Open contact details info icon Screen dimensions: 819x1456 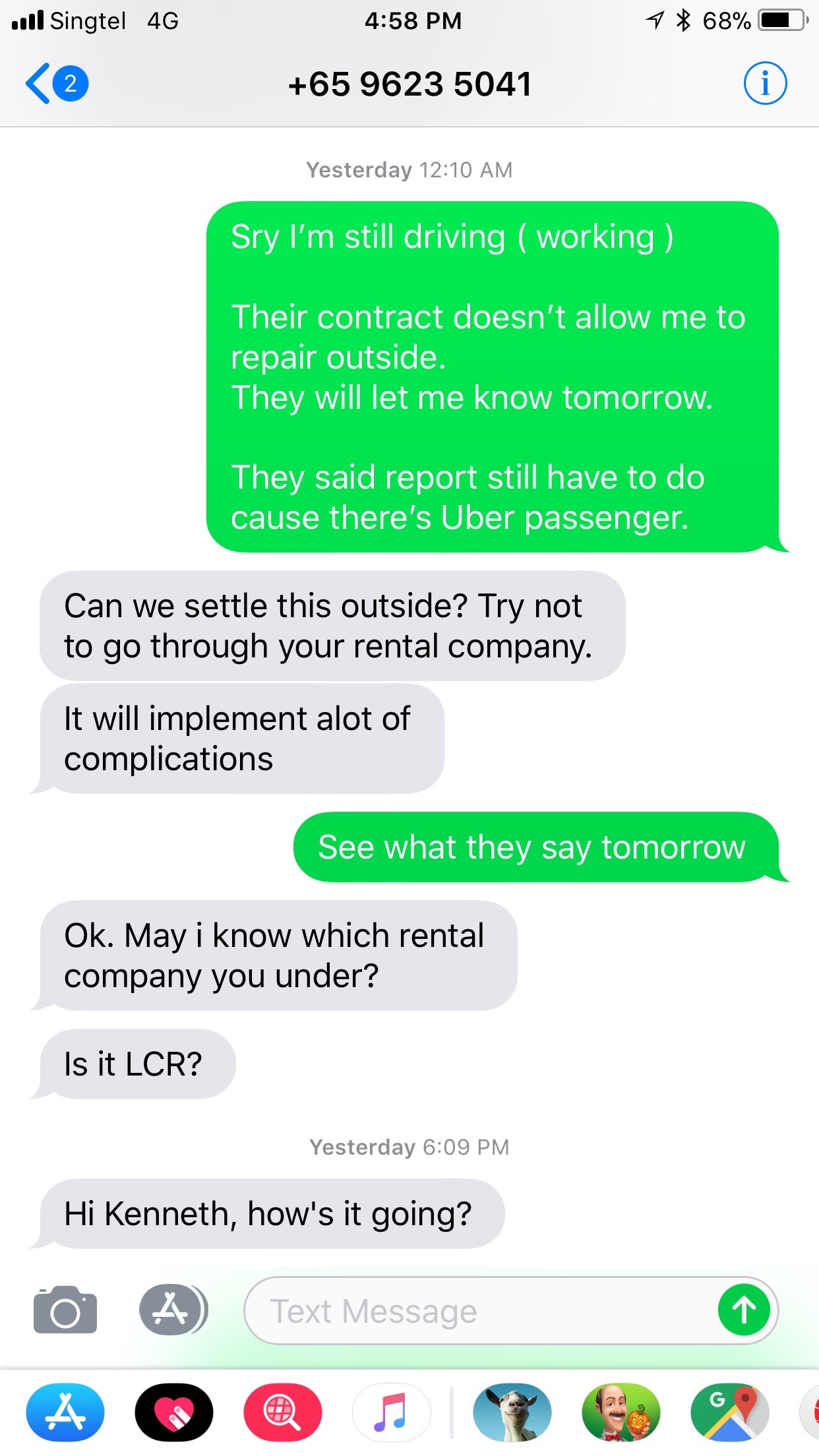(x=765, y=84)
